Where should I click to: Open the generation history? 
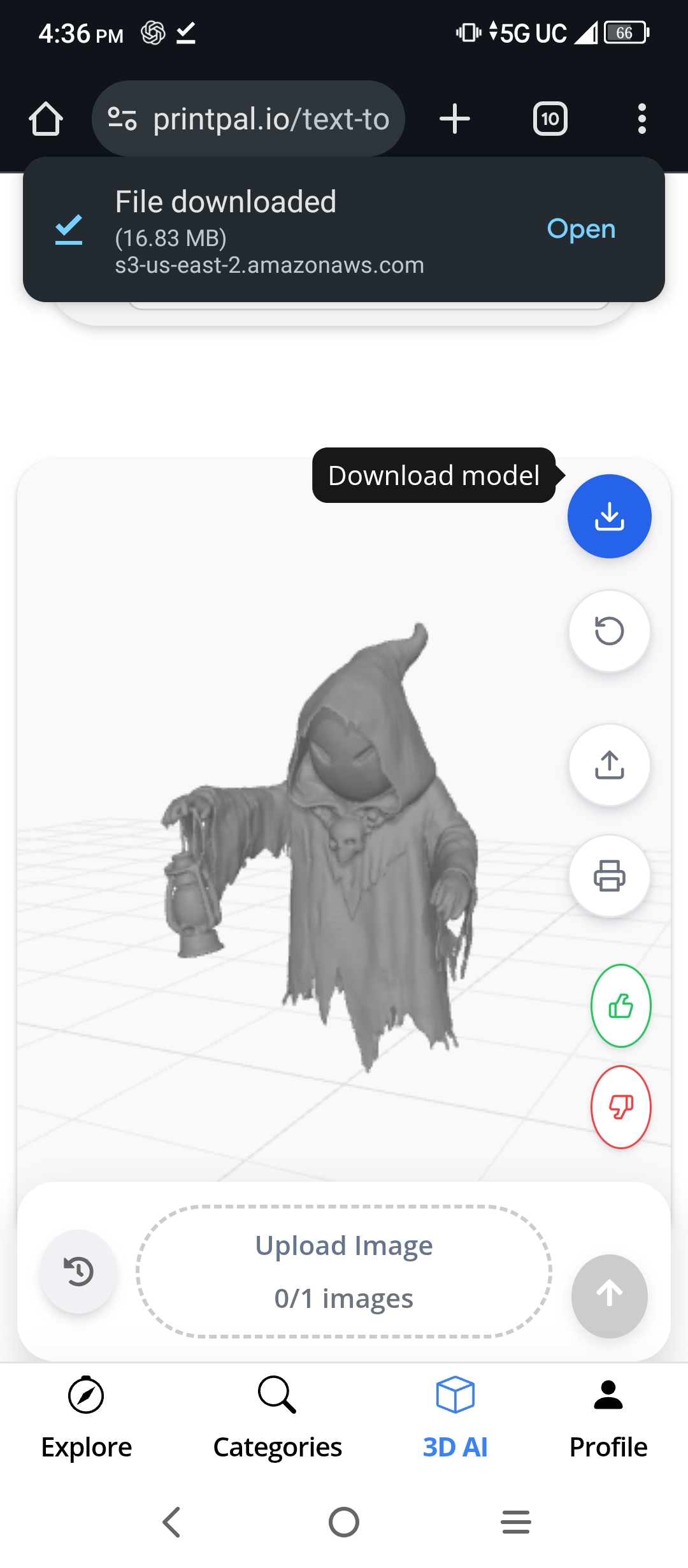click(x=79, y=1272)
